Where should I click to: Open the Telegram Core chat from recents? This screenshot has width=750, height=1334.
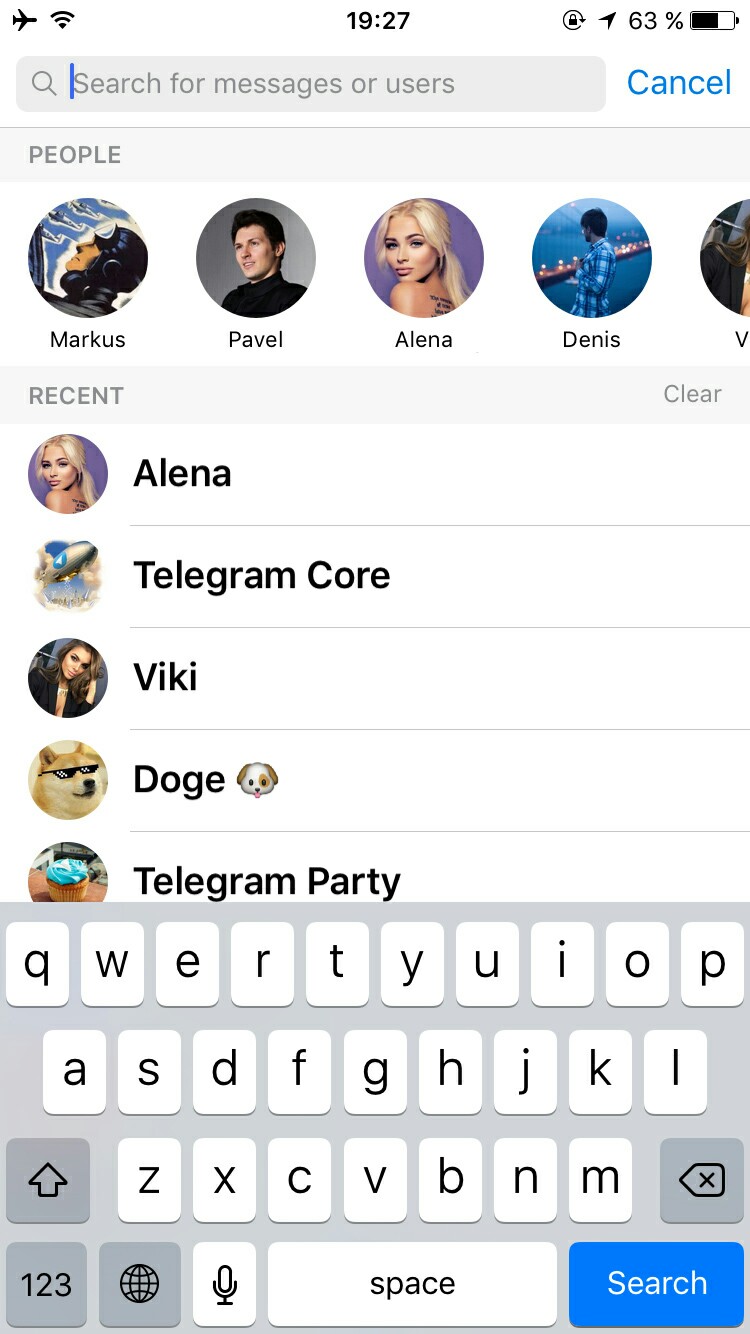click(x=261, y=575)
